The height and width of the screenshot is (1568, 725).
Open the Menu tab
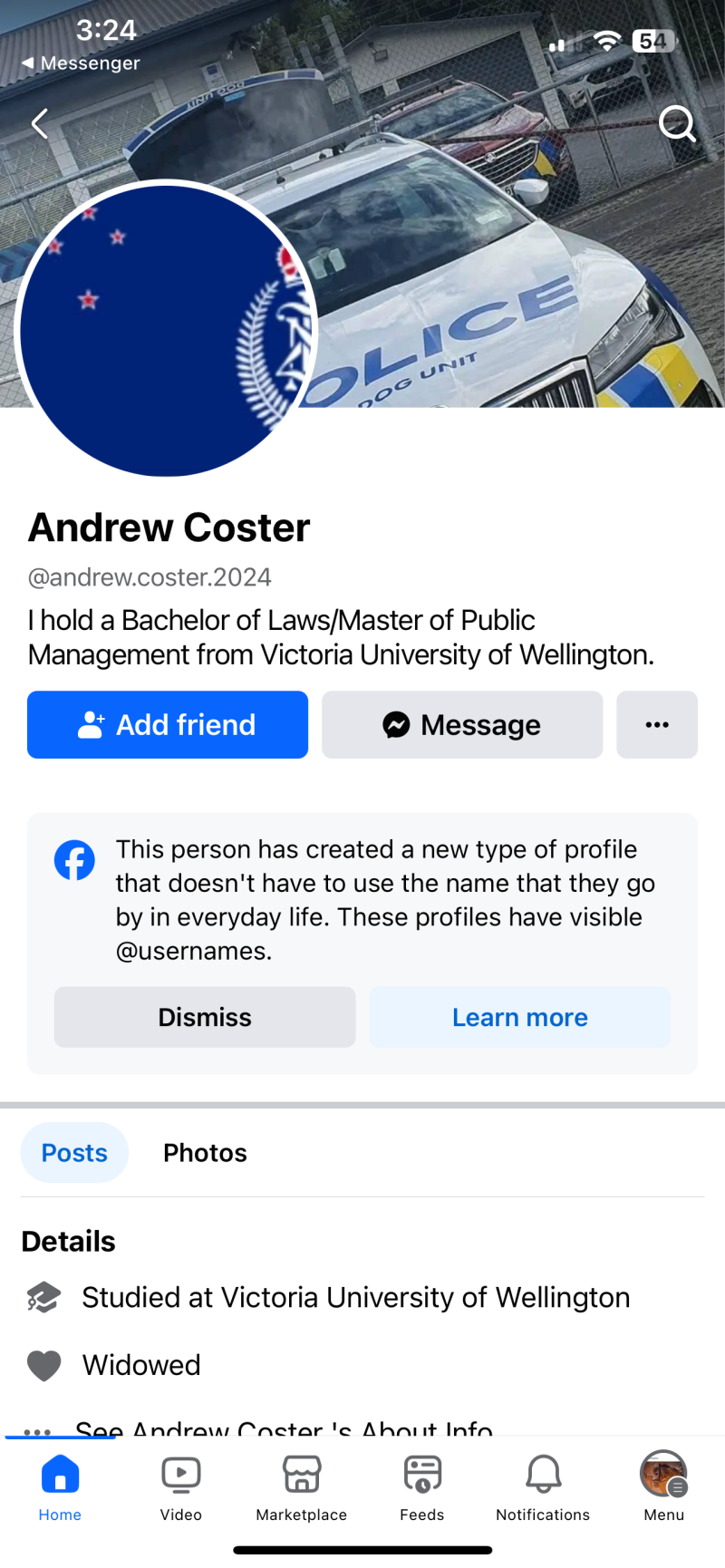point(664,1486)
